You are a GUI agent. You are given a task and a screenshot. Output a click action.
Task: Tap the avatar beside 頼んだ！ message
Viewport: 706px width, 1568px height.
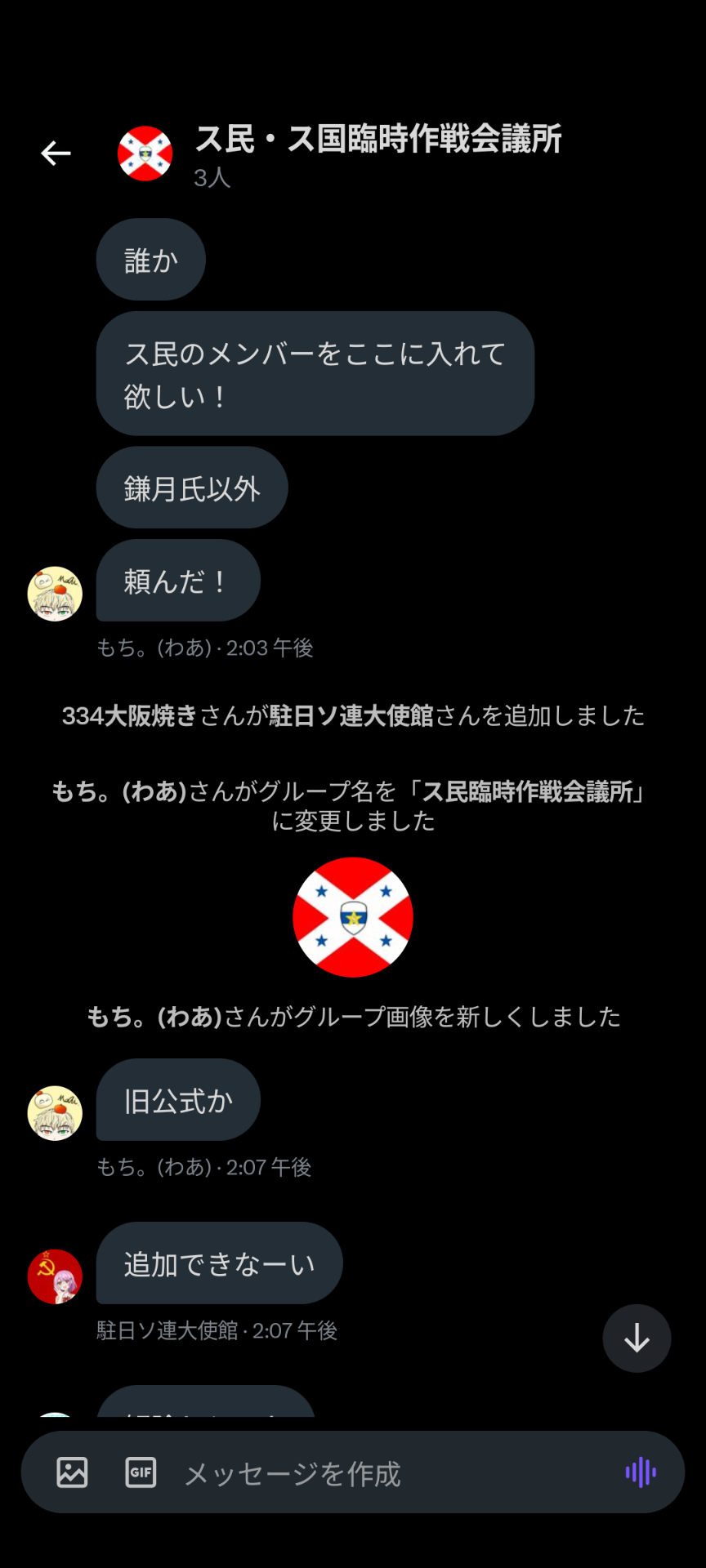[55, 594]
